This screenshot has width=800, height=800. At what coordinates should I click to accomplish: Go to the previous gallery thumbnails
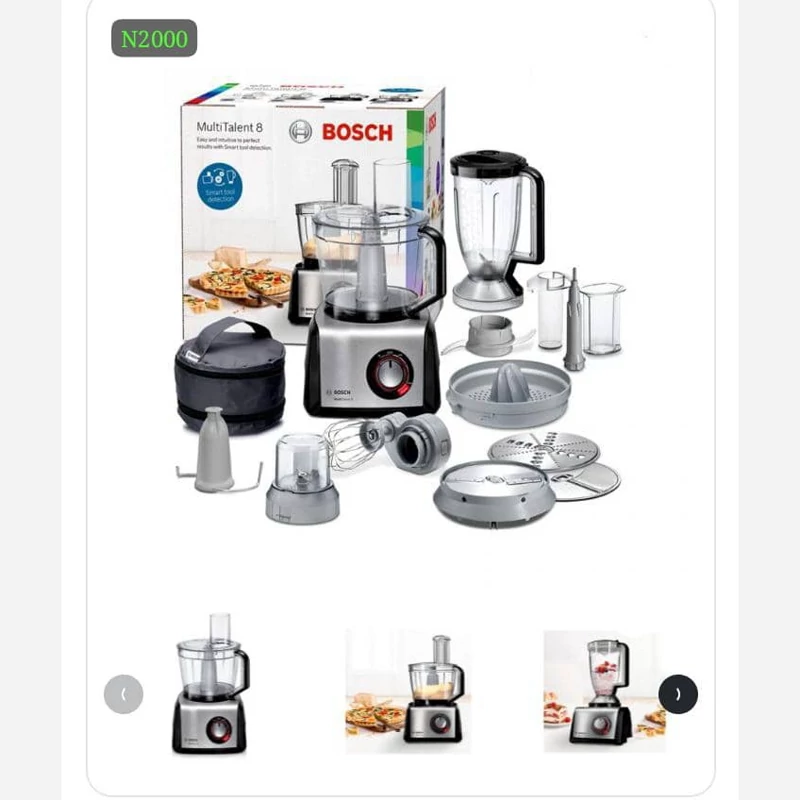pos(124,694)
